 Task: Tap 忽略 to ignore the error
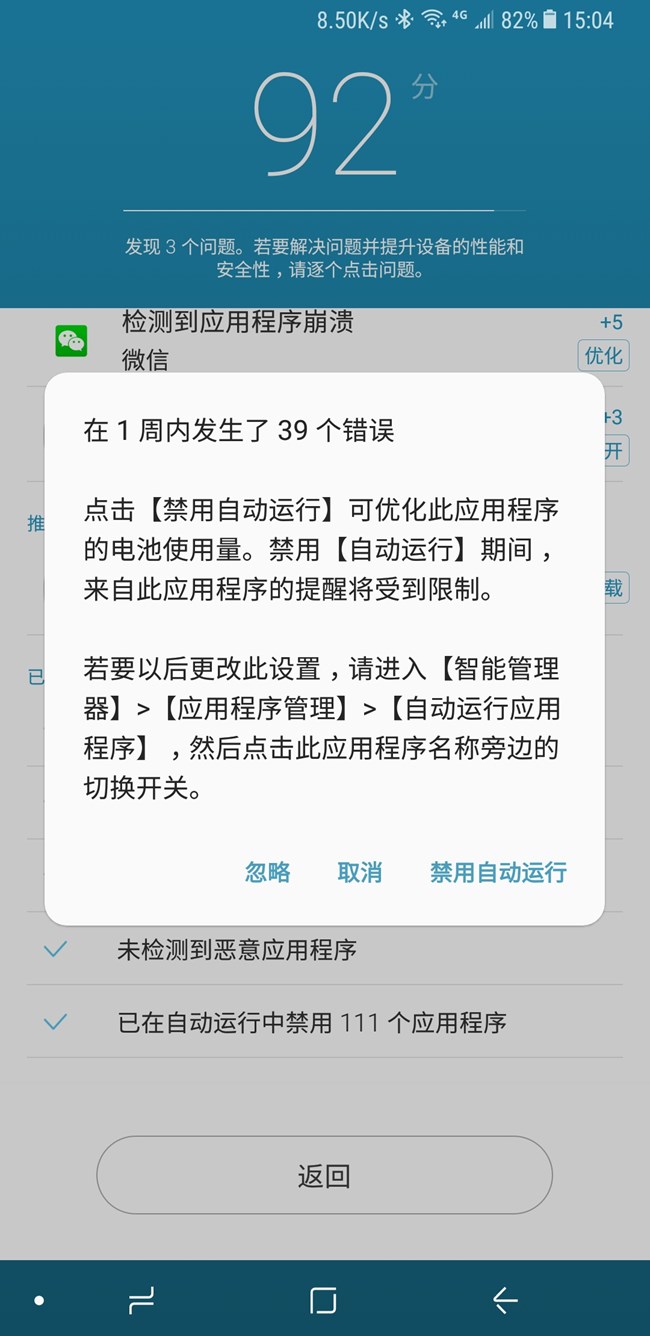pos(268,872)
